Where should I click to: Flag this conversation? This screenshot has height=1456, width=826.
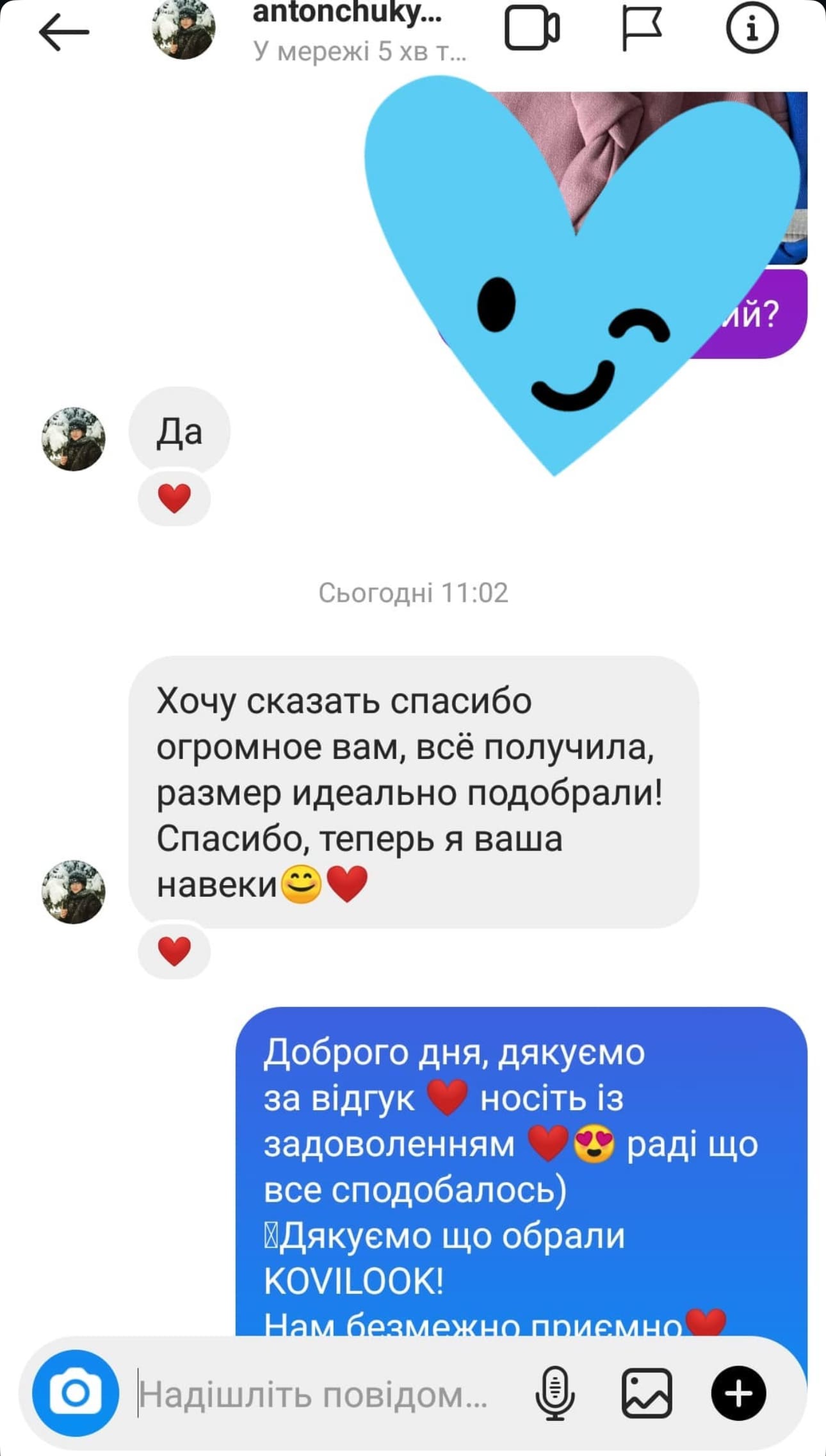click(x=643, y=29)
